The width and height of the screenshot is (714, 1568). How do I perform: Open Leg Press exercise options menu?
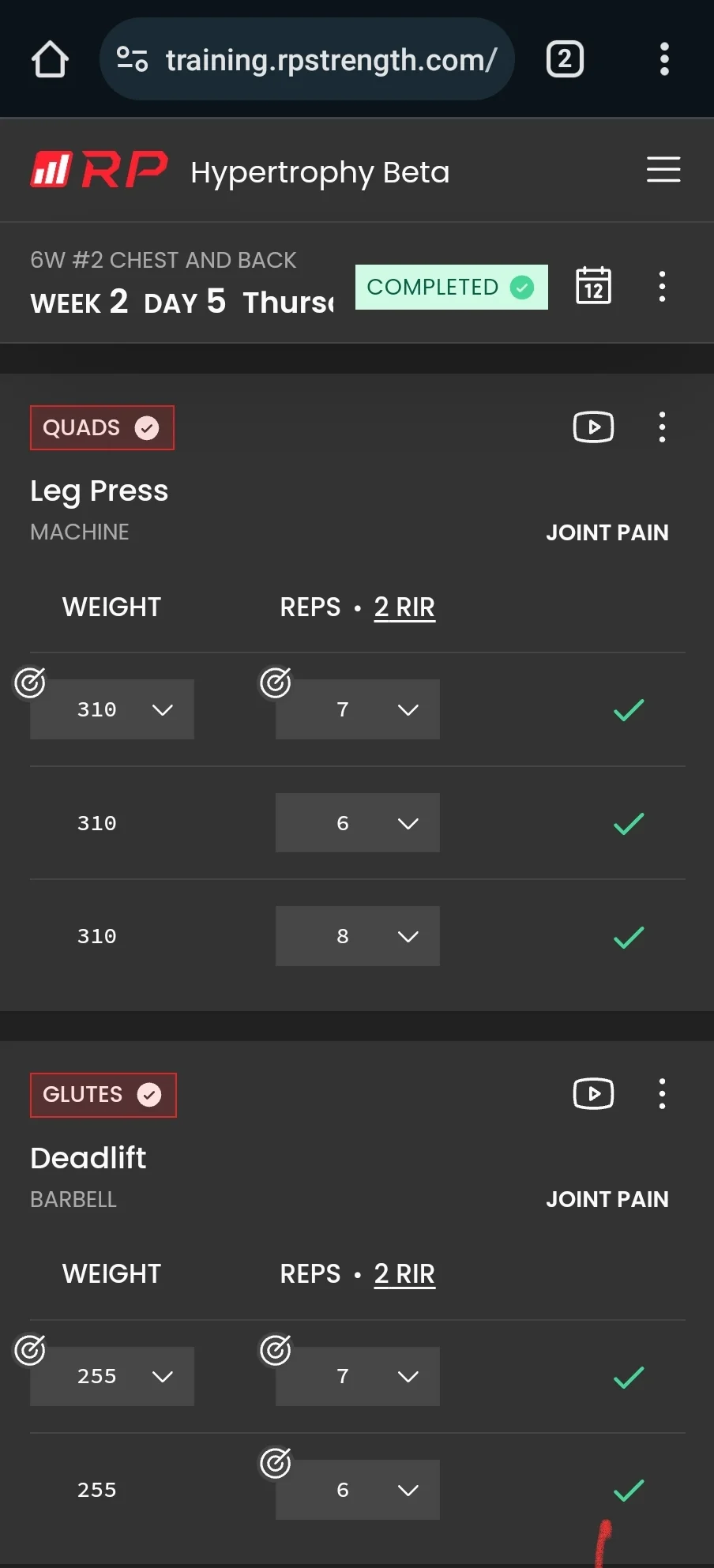click(663, 427)
